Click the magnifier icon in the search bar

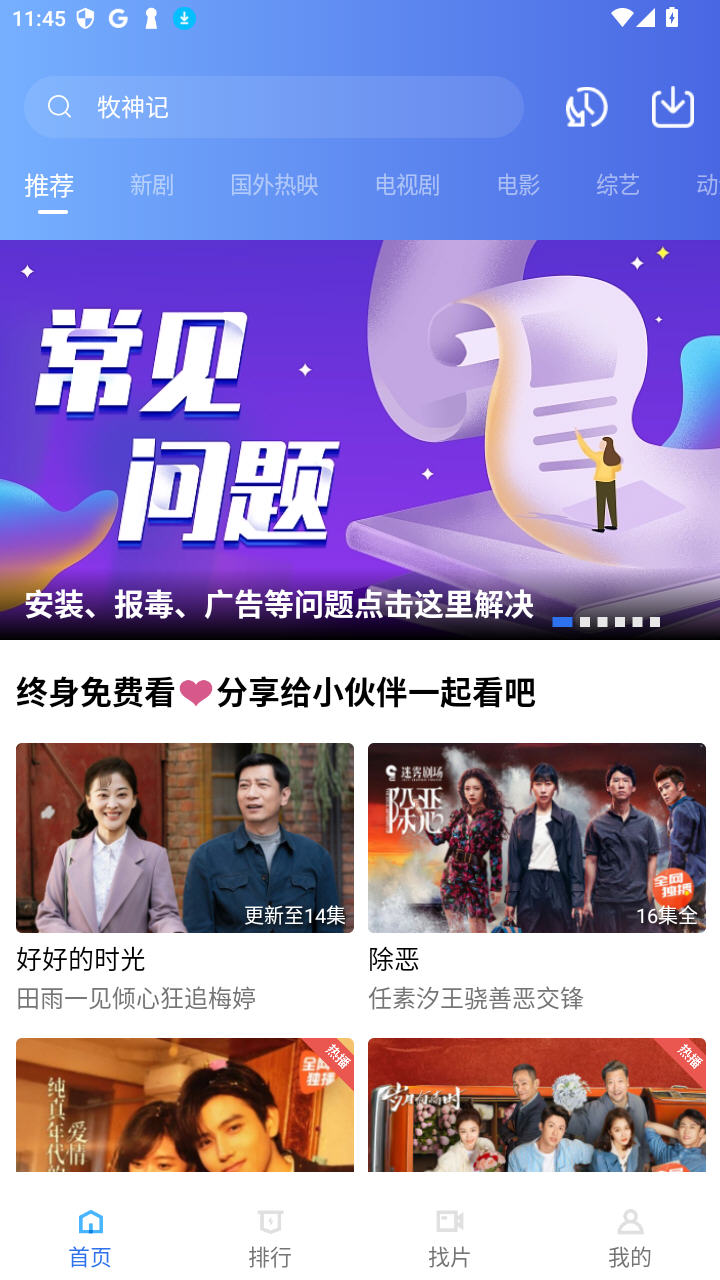59,106
